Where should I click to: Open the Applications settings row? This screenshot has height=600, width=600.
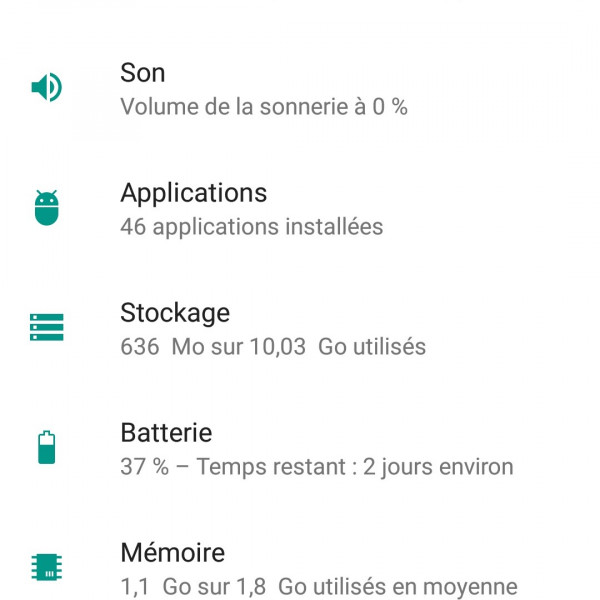(251, 208)
